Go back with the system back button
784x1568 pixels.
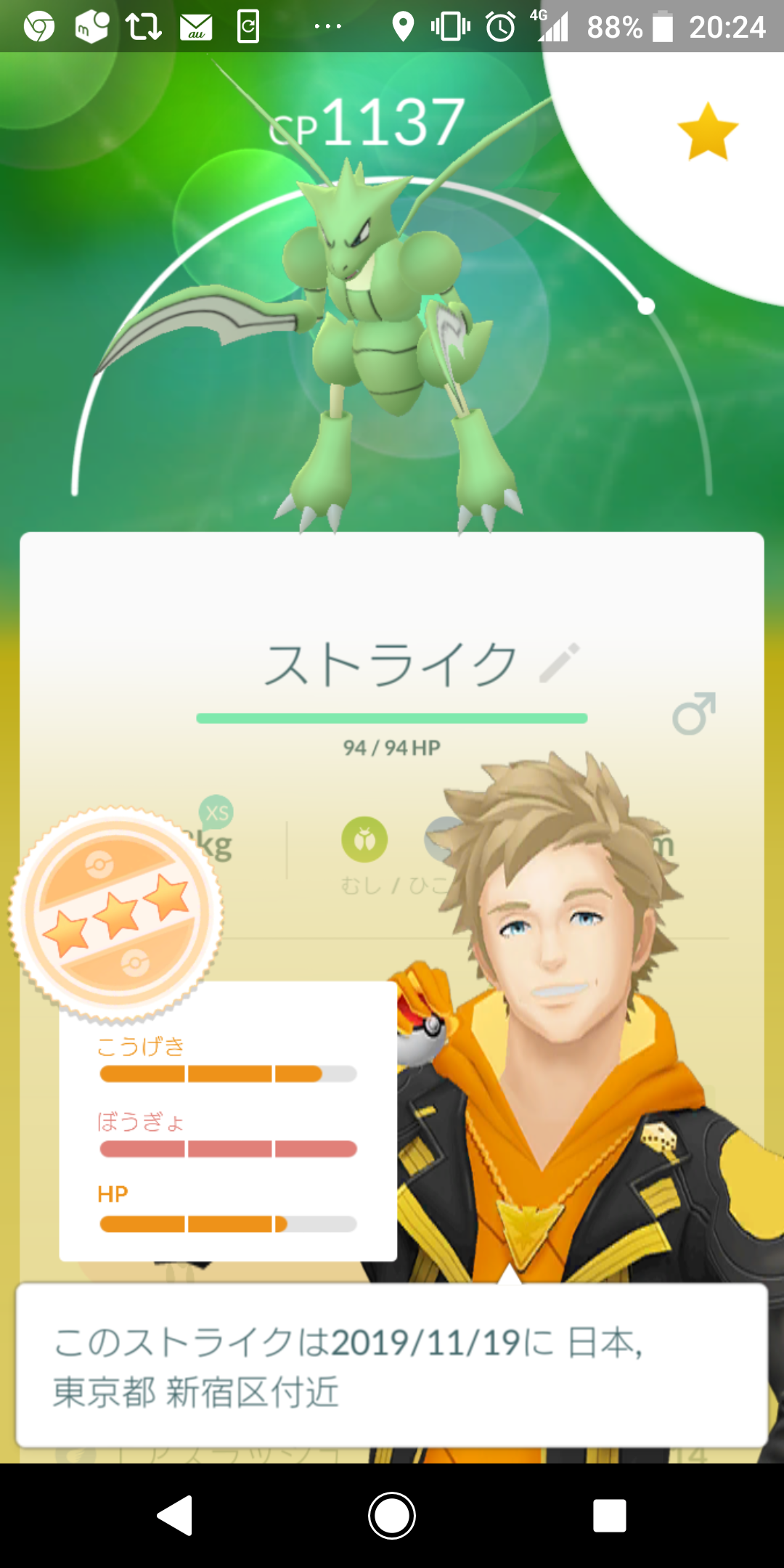pos(175,1516)
